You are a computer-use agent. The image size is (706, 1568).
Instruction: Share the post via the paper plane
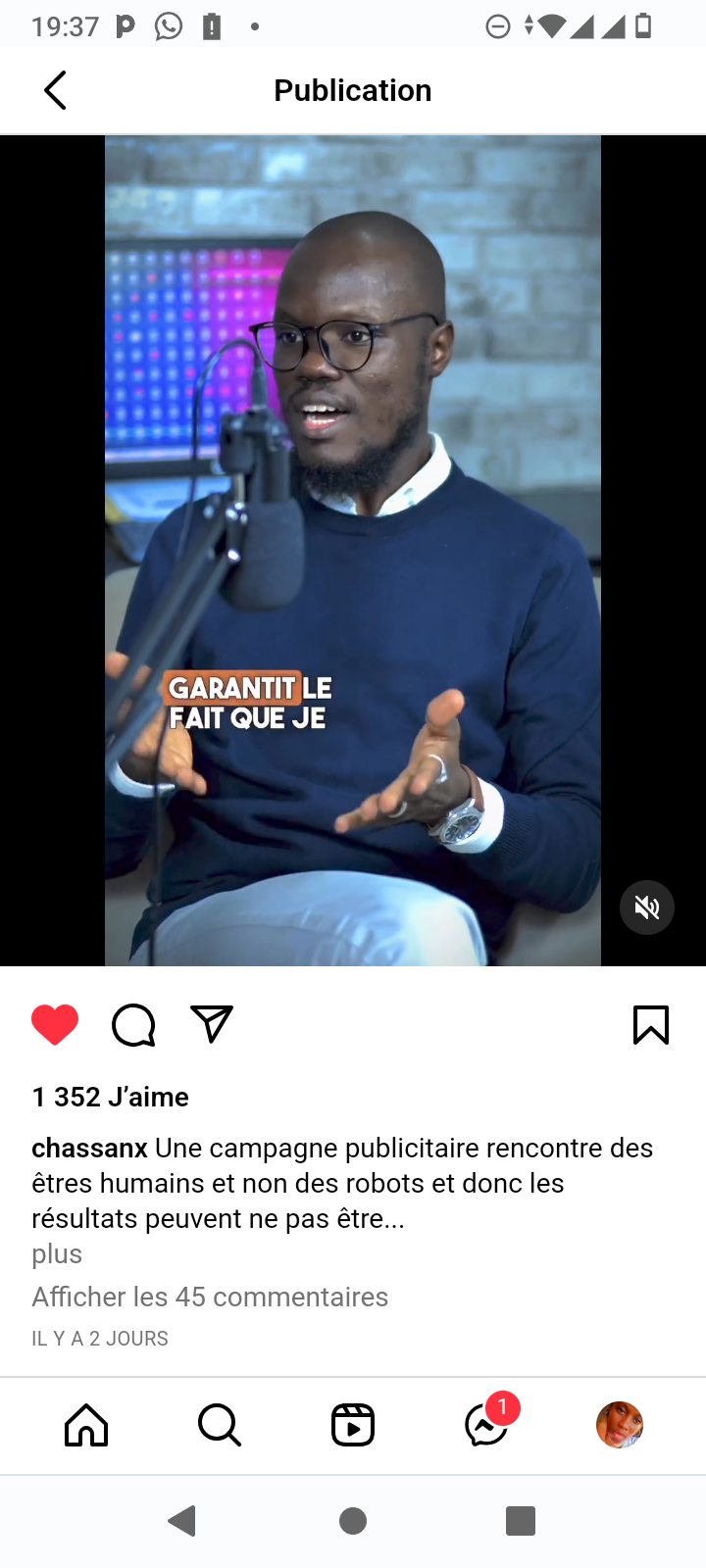tap(212, 1025)
